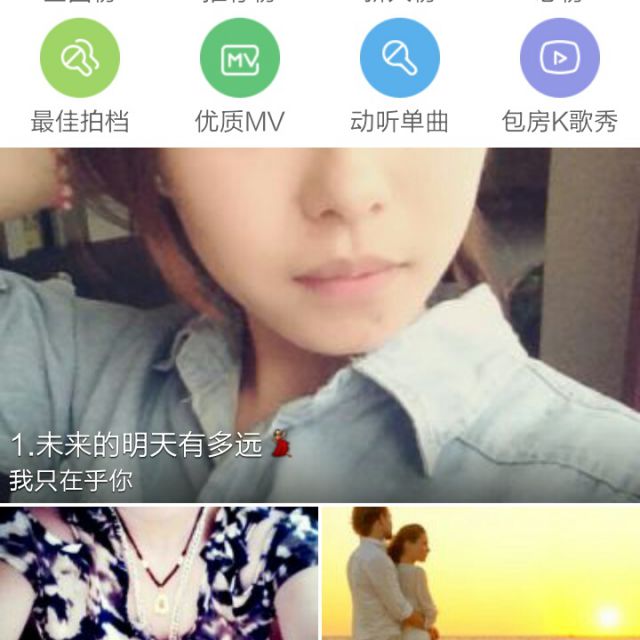The width and height of the screenshot is (640, 640).
Task: Open the sunset couple thumbnail
Action: pyautogui.click(x=481, y=573)
